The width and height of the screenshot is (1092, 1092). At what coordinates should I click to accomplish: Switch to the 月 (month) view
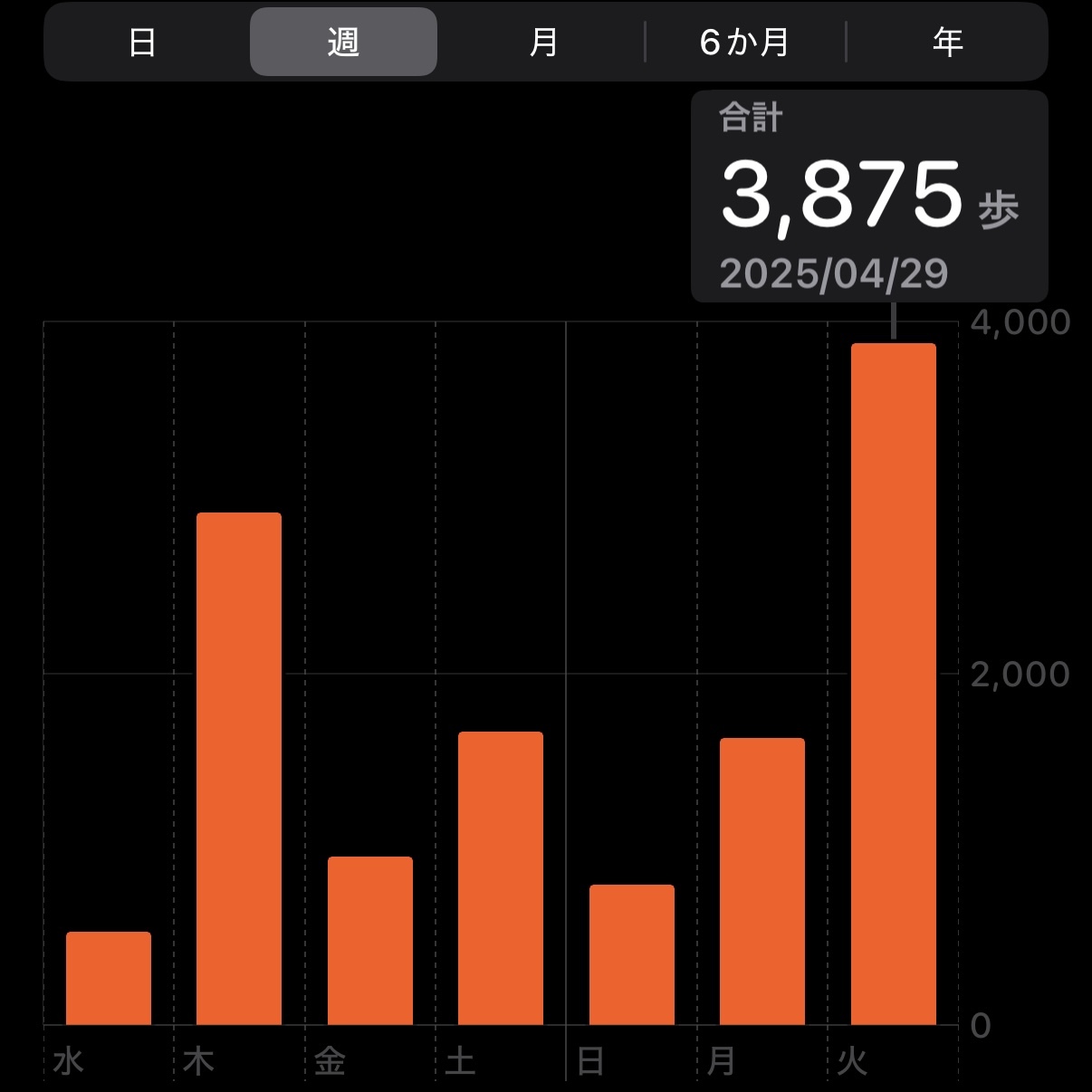pyautogui.click(x=543, y=43)
